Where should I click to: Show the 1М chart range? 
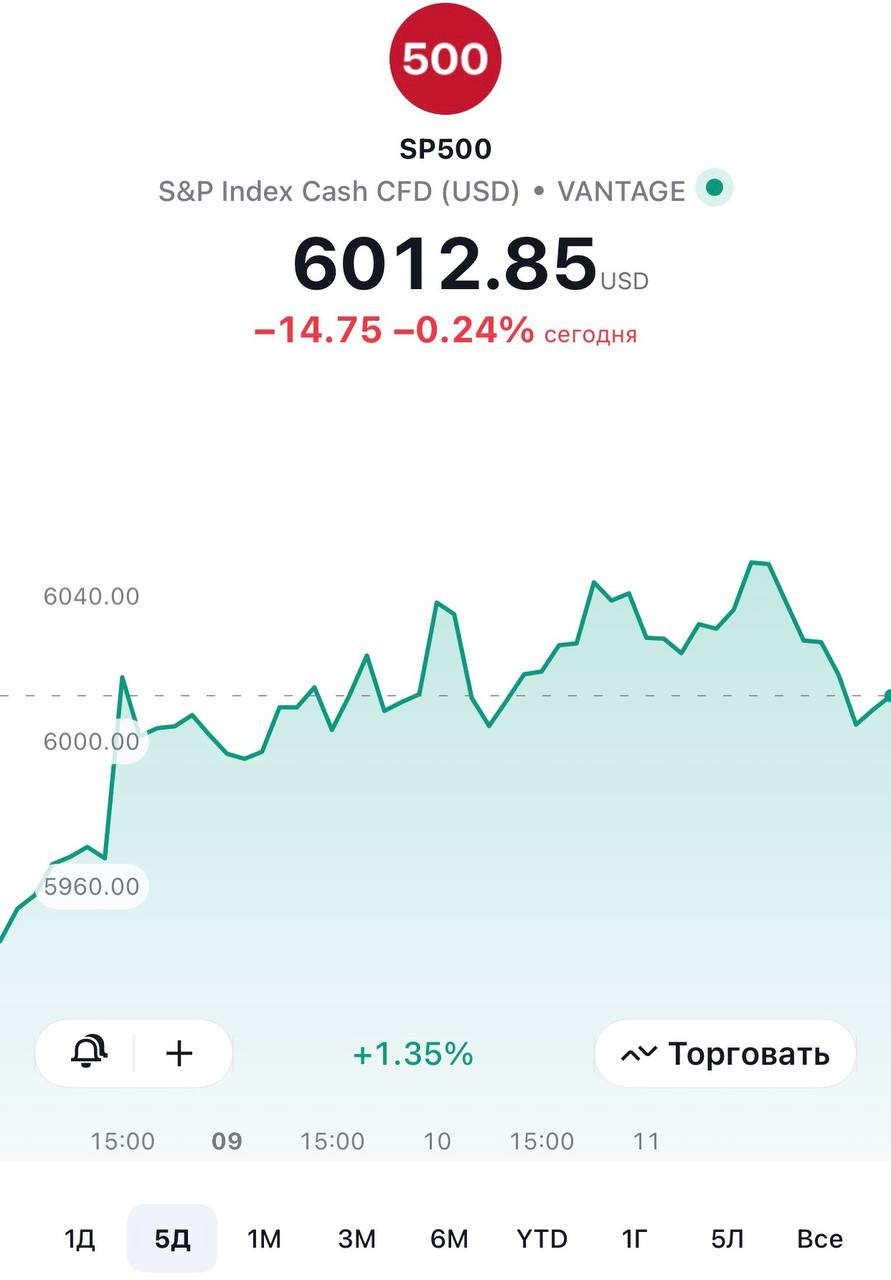click(x=264, y=1239)
